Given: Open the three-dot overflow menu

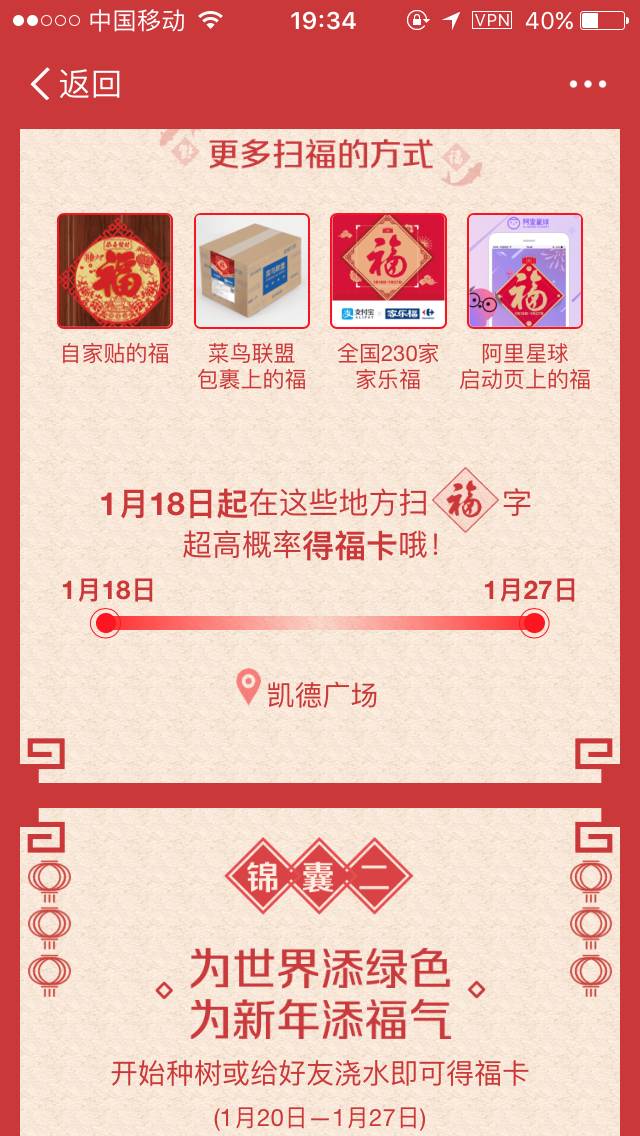Looking at the screenshot, I should click(x=587, y=84).
